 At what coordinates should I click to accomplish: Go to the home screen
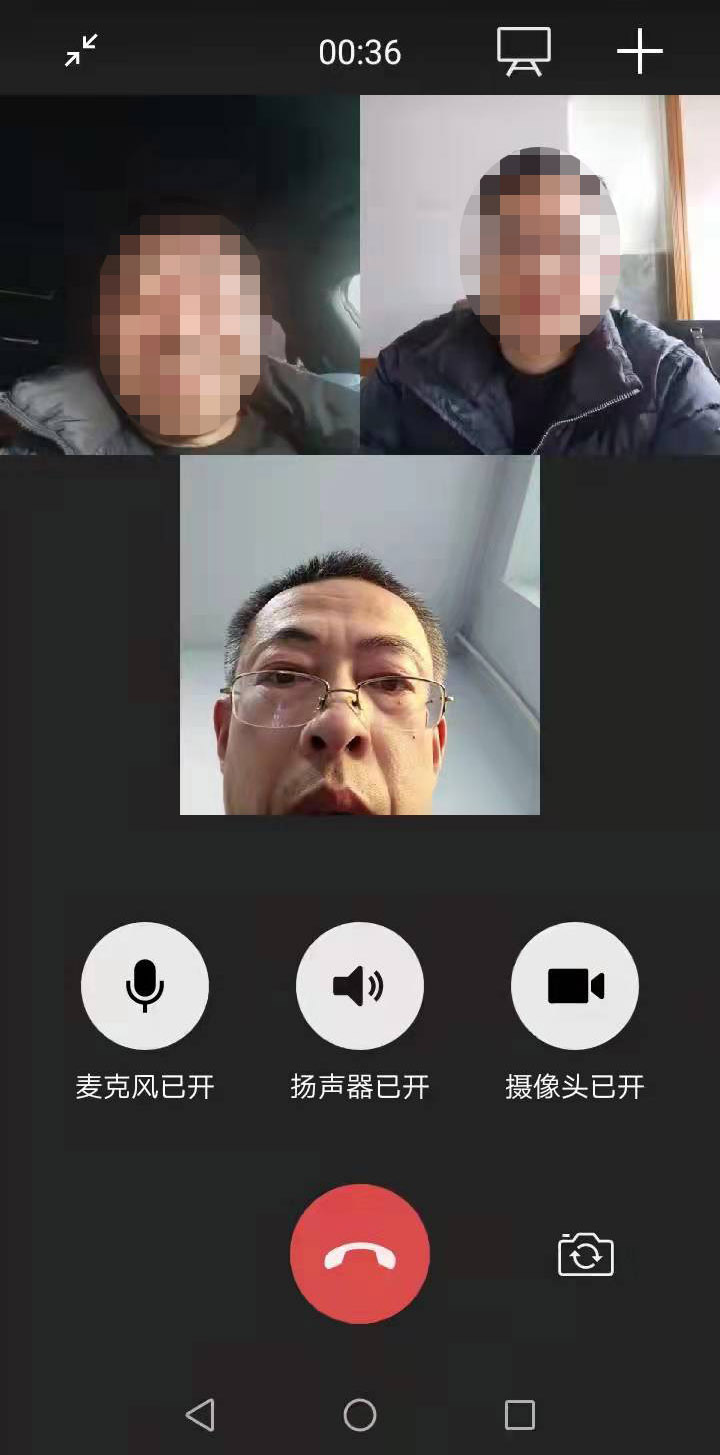[360, 1415]
